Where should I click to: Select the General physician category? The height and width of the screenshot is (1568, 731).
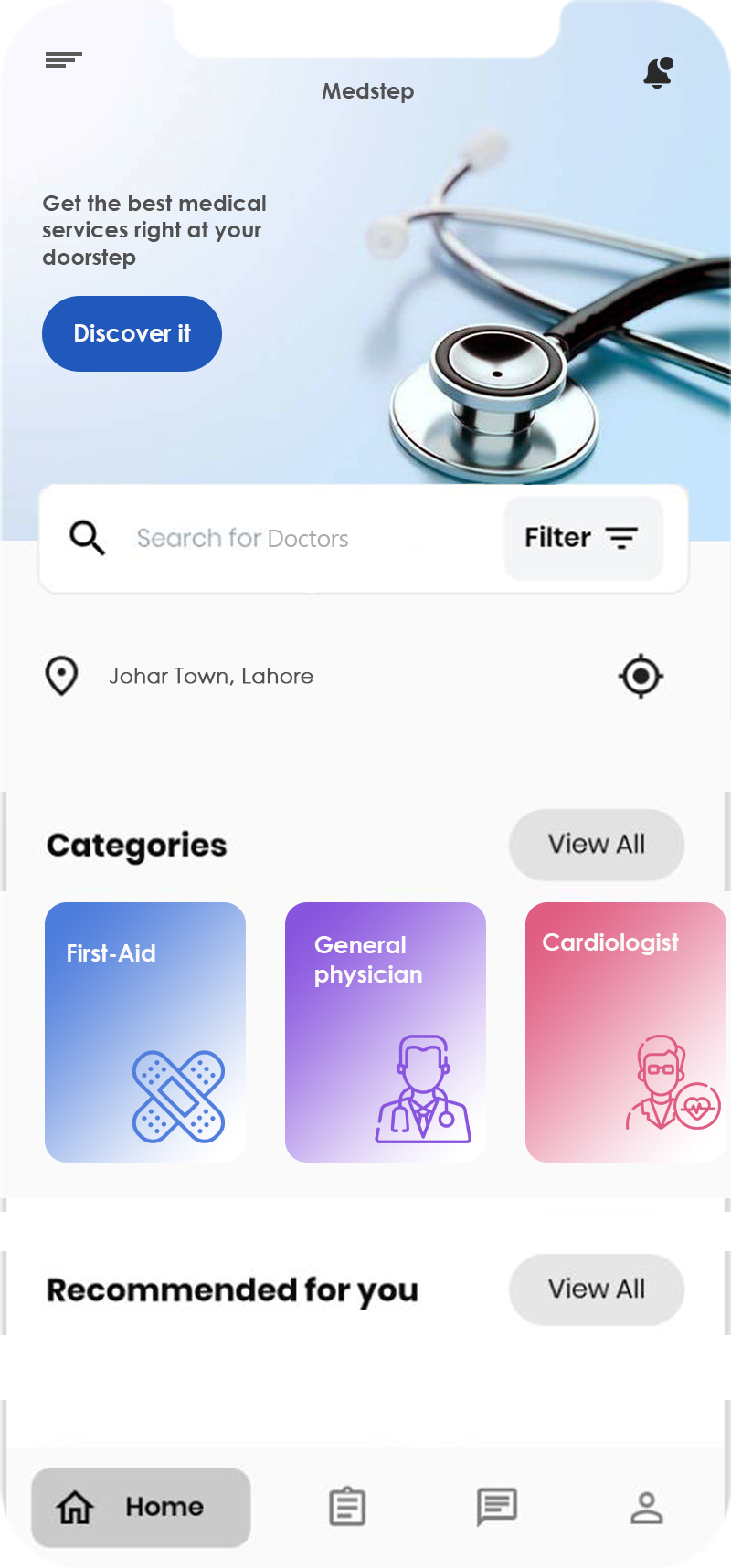386,1032
